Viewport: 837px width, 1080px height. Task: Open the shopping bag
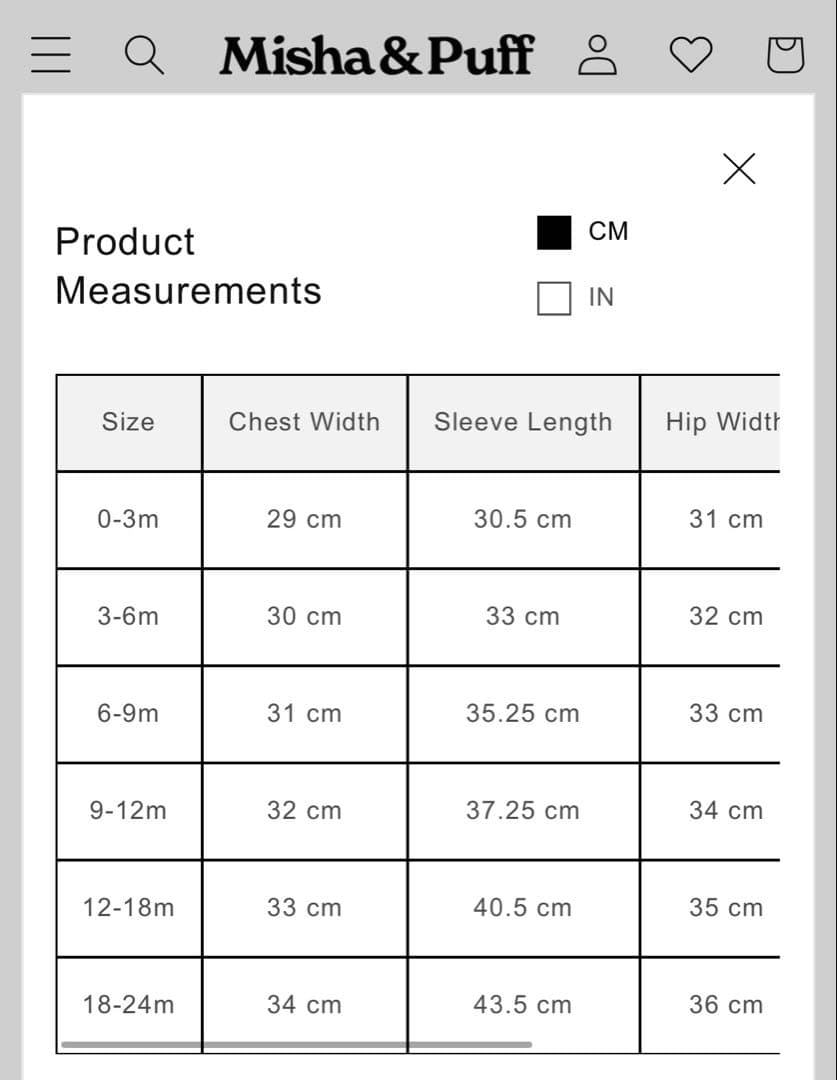pyautogui.click(x=785, y=55)
